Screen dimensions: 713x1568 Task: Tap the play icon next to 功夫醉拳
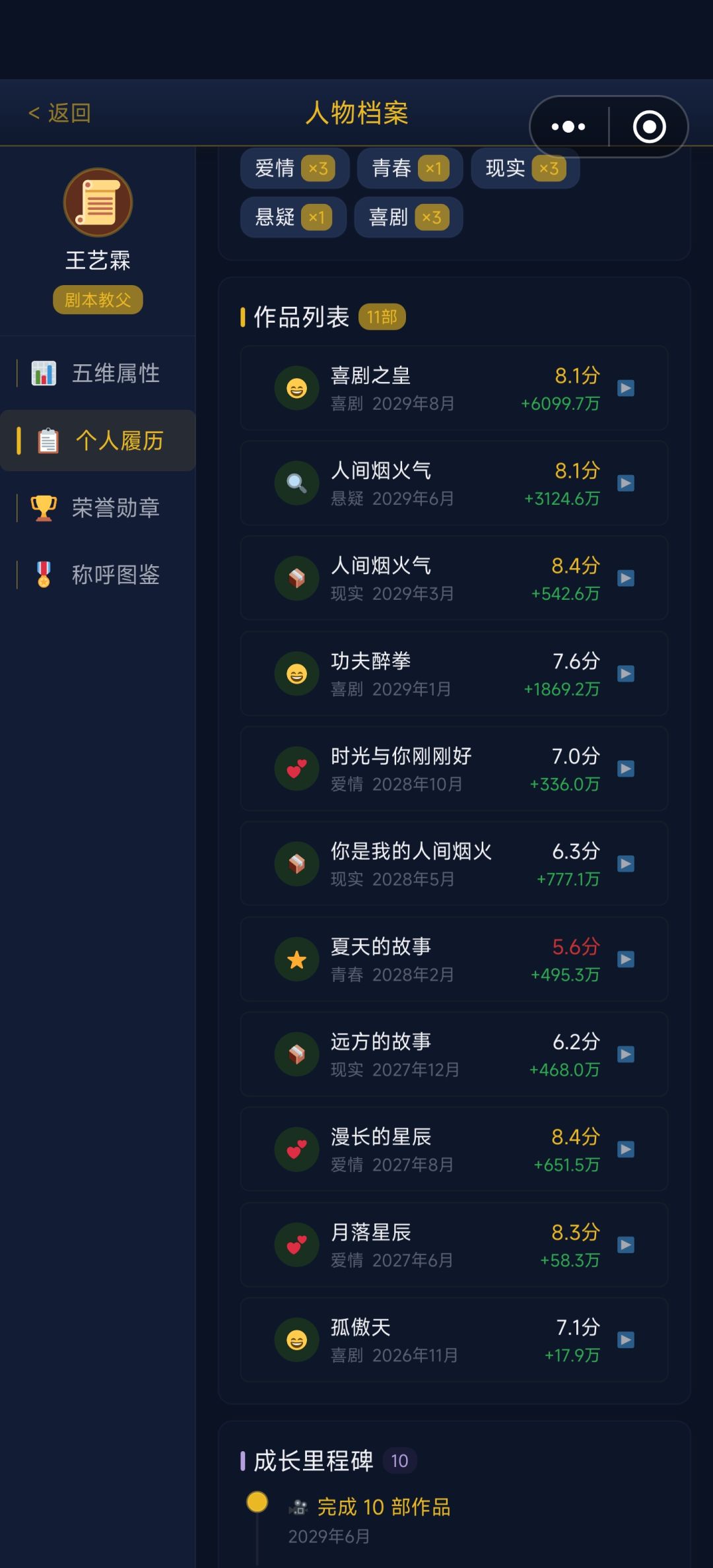(x=626, y=674)
